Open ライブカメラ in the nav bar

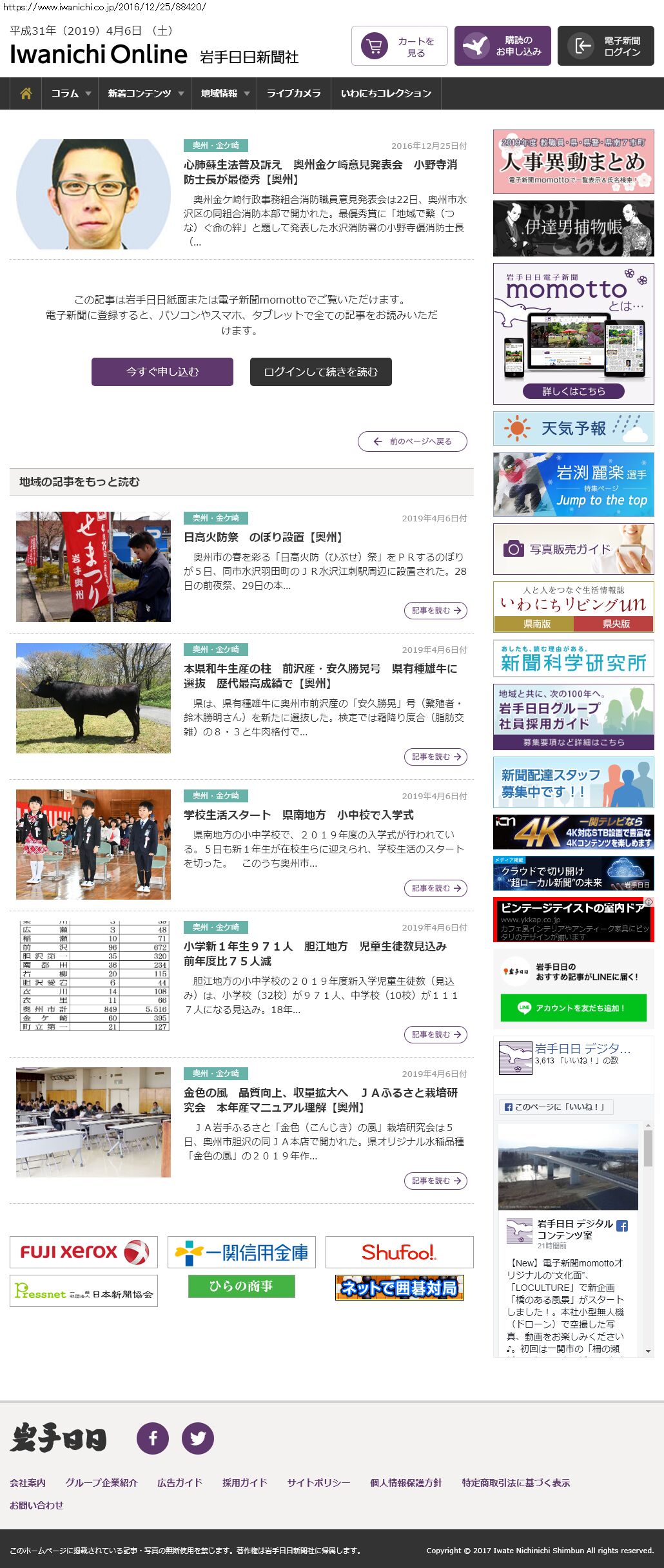[294, 93]
